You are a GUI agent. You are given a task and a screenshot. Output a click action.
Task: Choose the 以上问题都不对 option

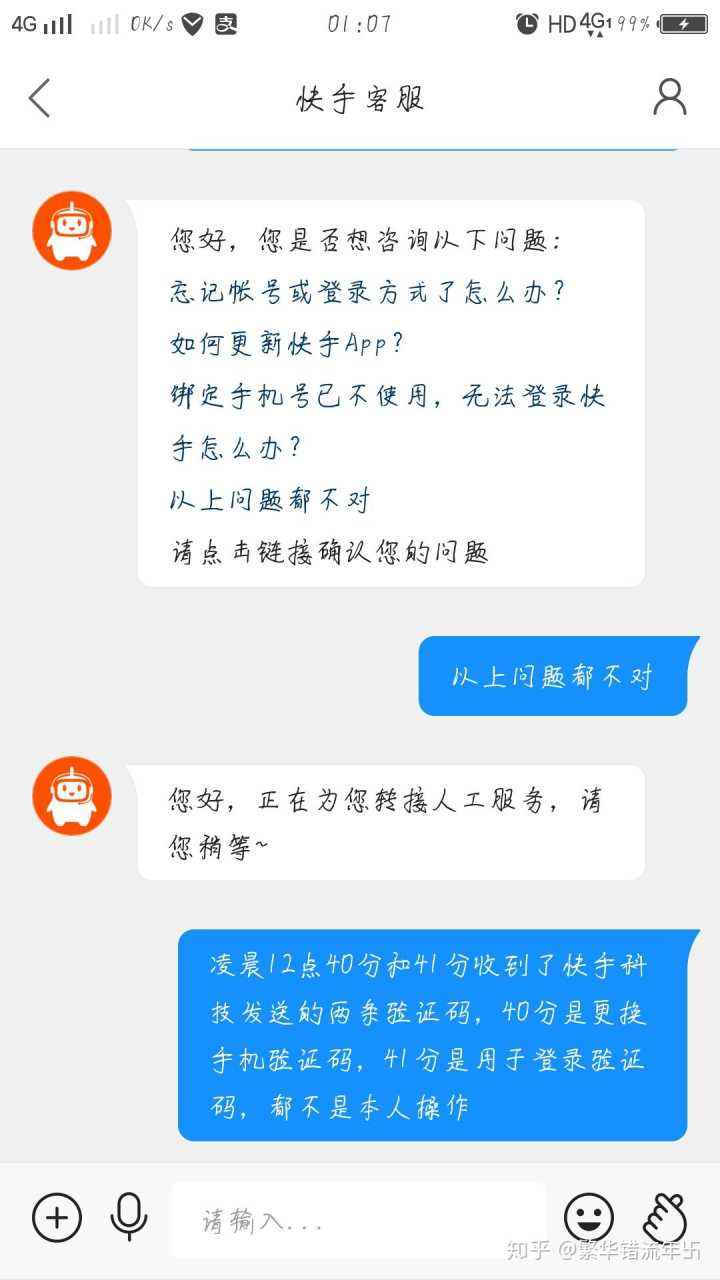pos(270,500)
